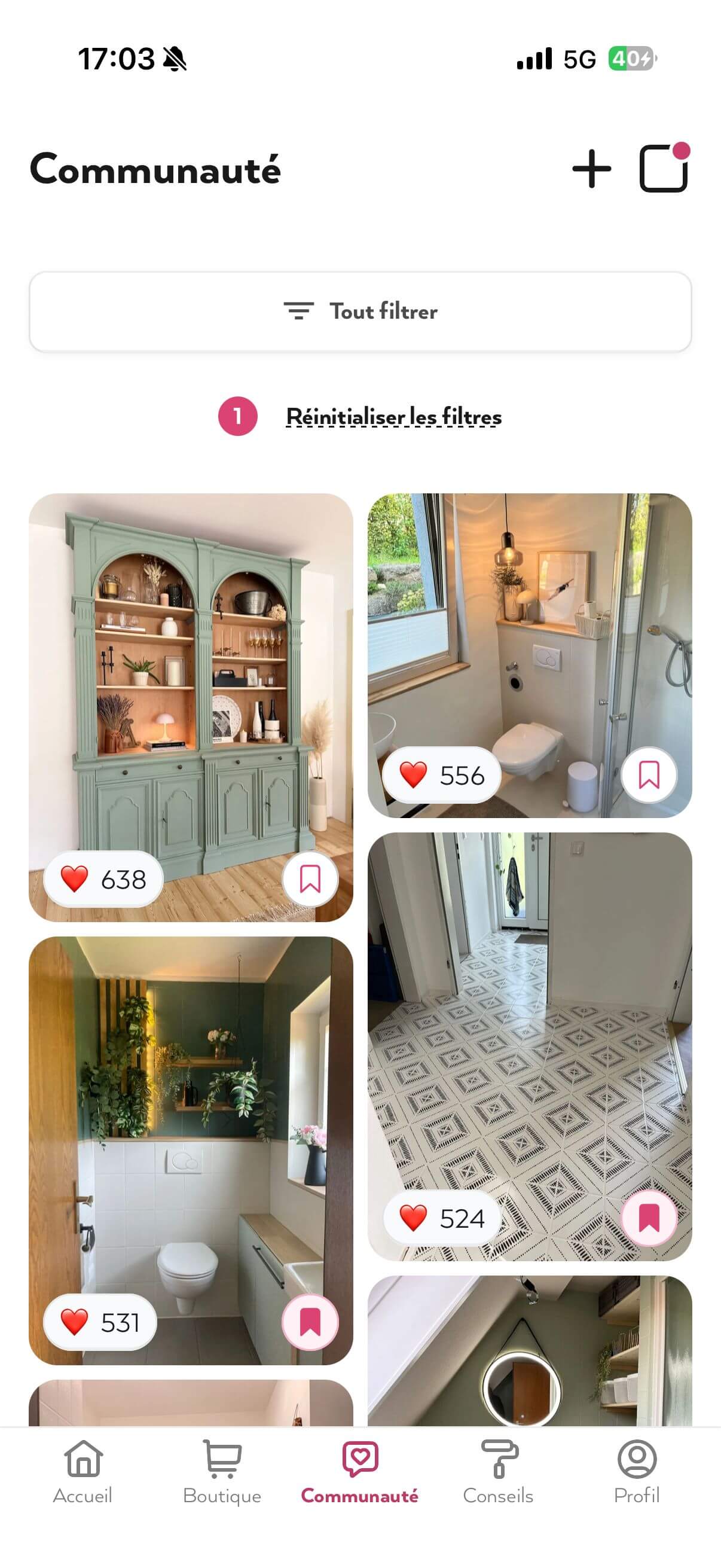
Task: Remove bookmark from the 531-likes post
Action: point(310,1323)
